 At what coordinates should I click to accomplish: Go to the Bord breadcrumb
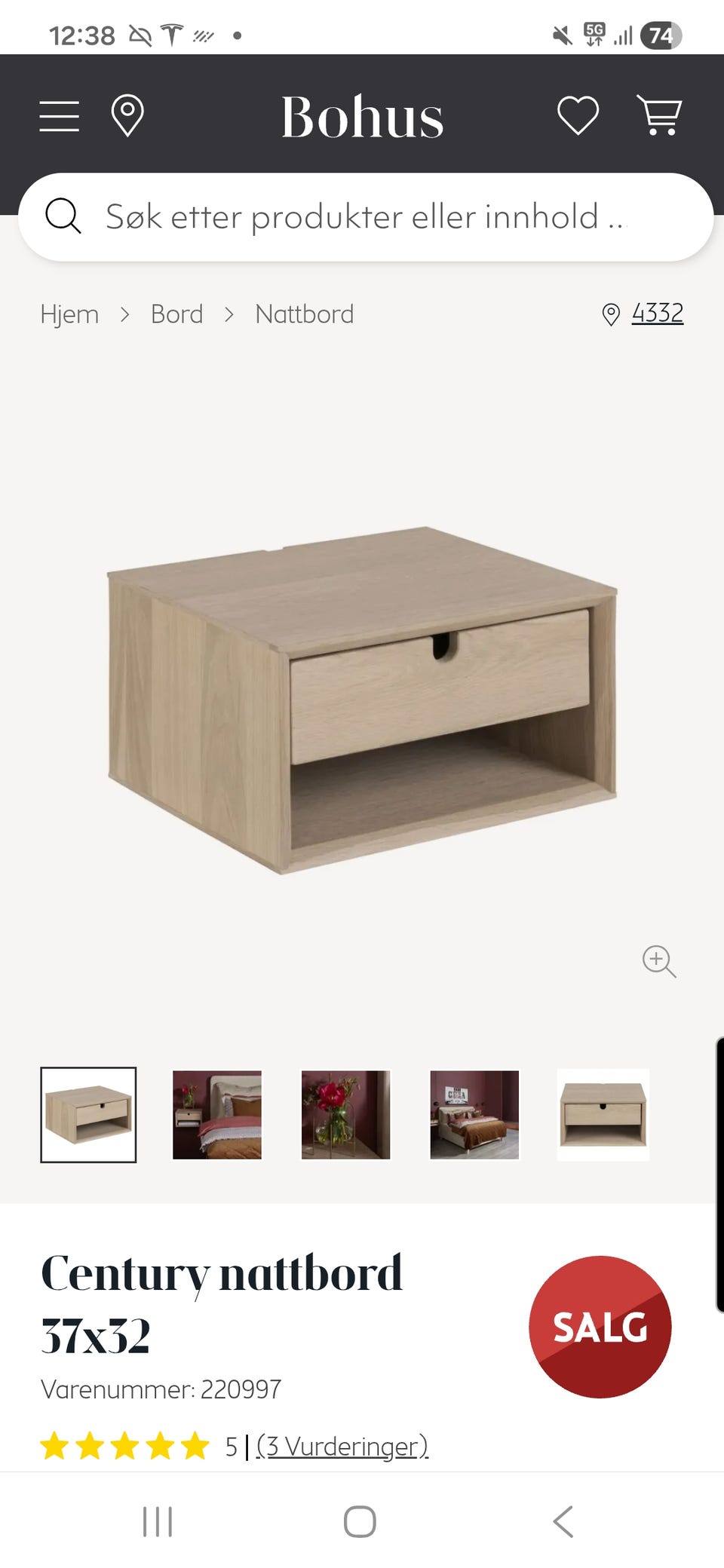pyautogui.click(x=176, y=314)
